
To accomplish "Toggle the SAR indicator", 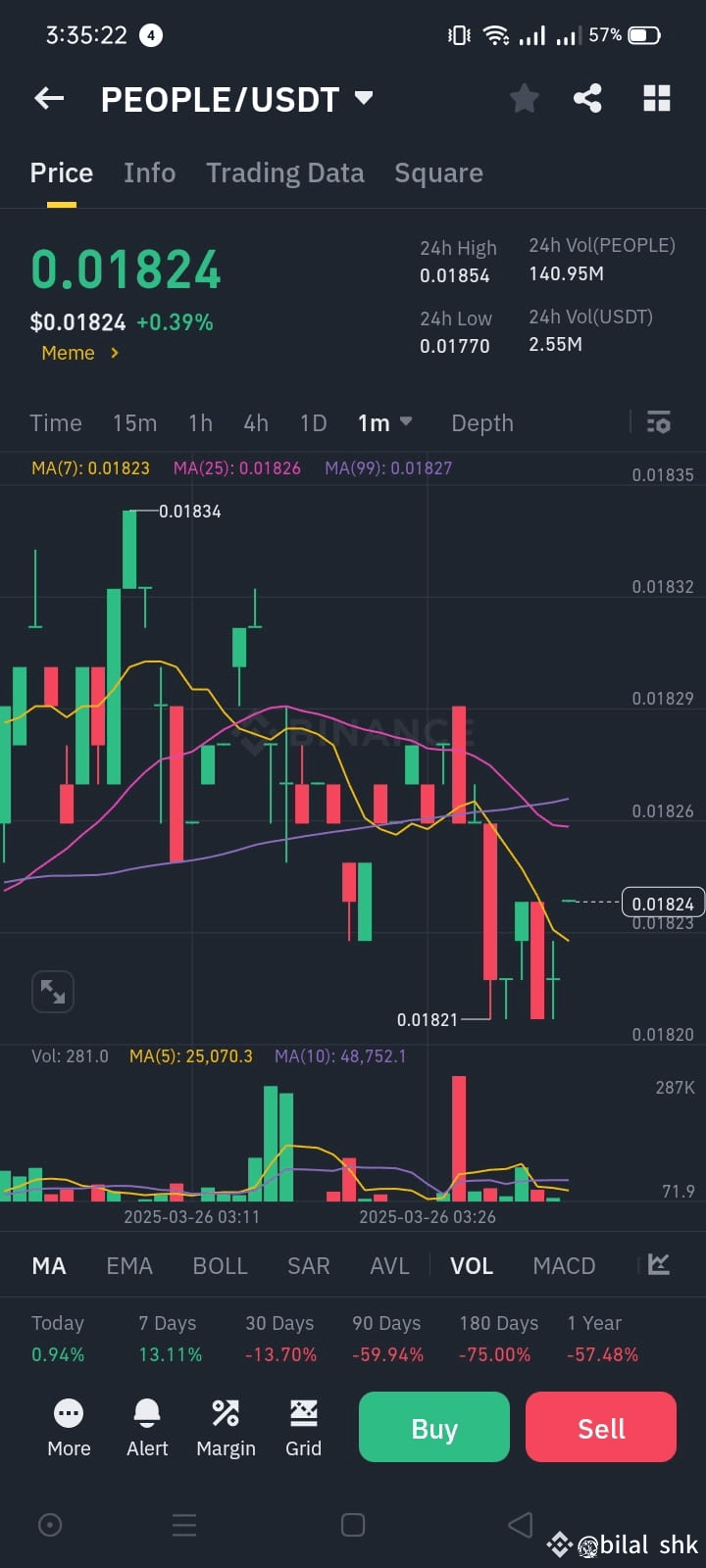I will click(x=308, y=1265).
